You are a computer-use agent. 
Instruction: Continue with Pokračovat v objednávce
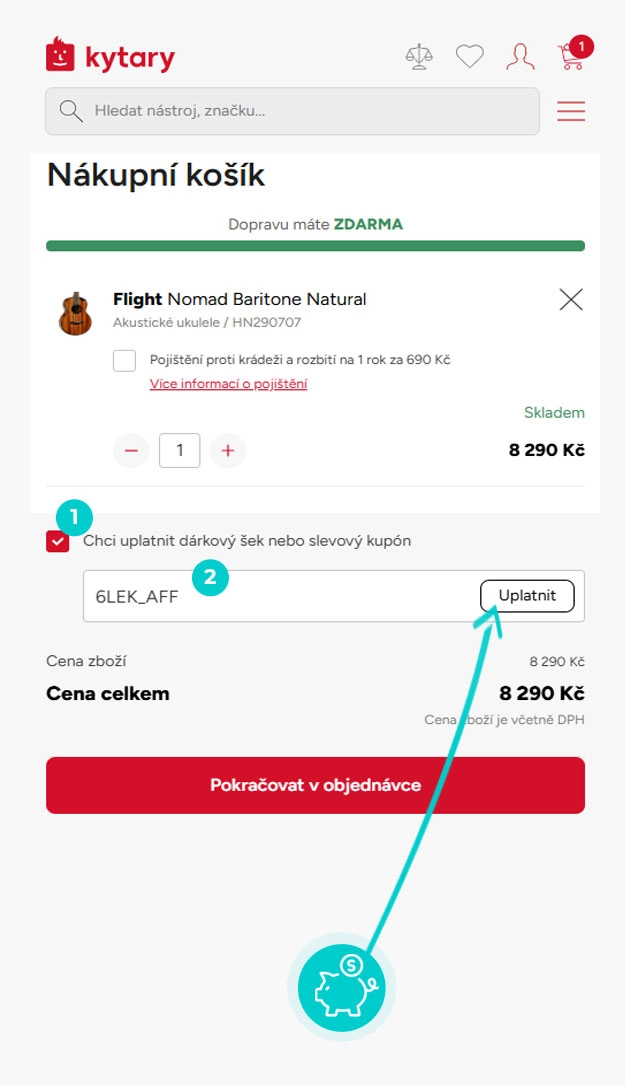coord(315,785)
